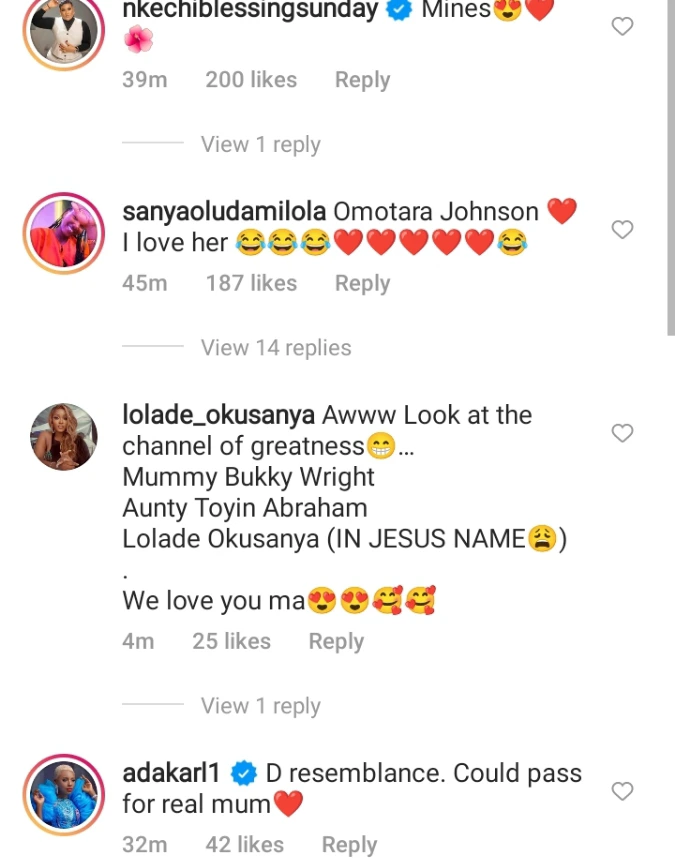This screenshot has height=858, width=675.
Task: Reply to adakarl1's comment
Action: pos(349,845)
